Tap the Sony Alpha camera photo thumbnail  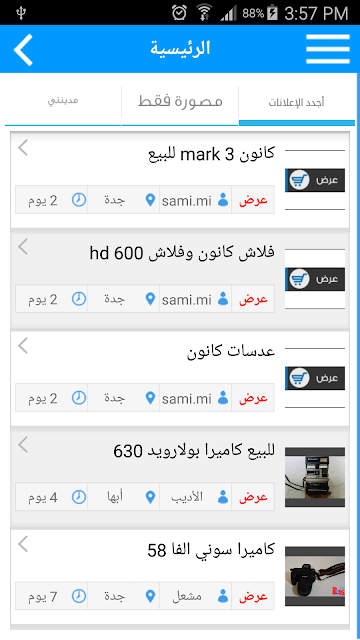click(x=315, y=576)
